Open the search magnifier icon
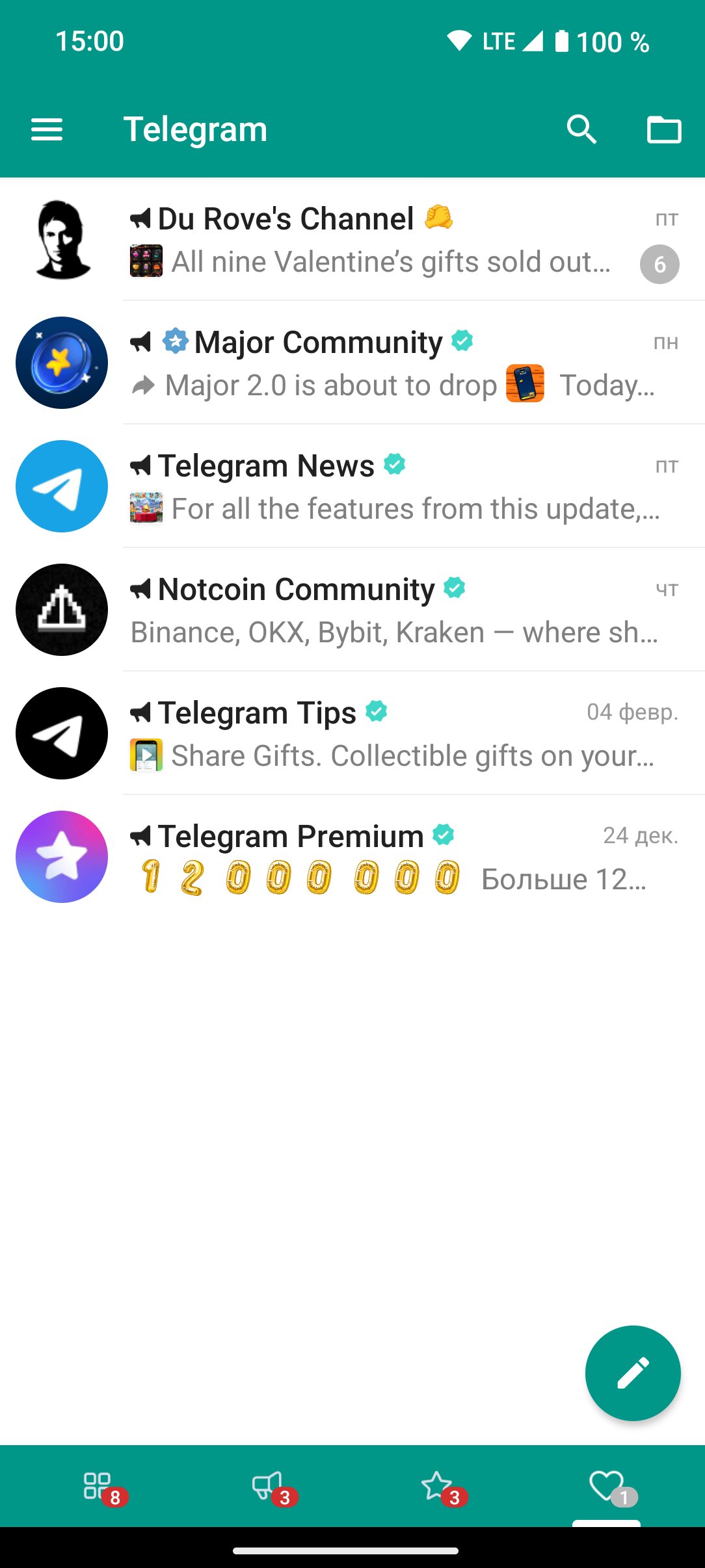Image resolution: width=705 pixels, height=1568 pixels. click(581, 129)
